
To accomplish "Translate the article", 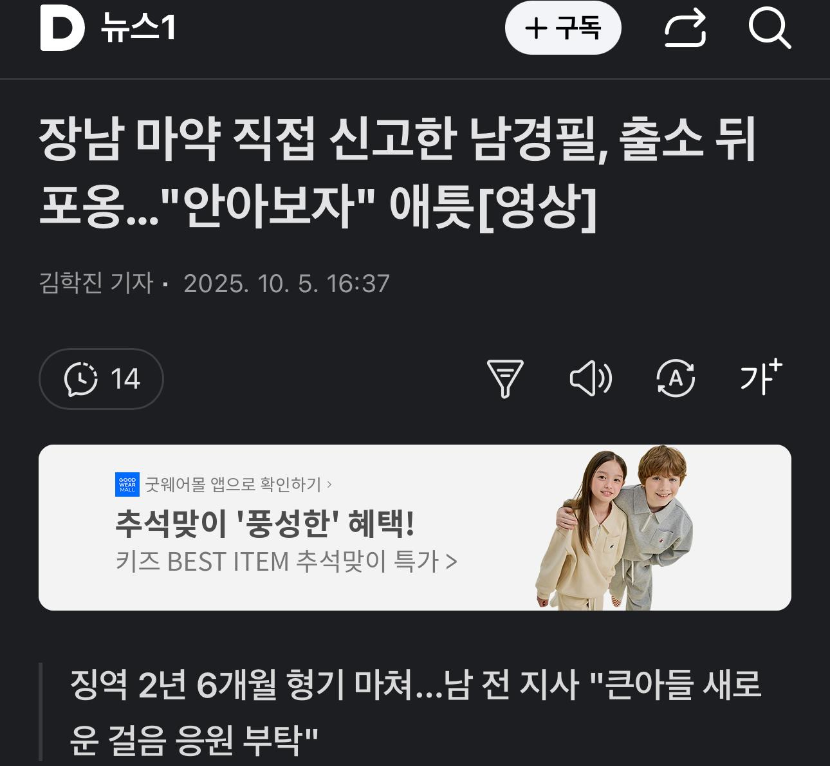I will click(675, 379).
